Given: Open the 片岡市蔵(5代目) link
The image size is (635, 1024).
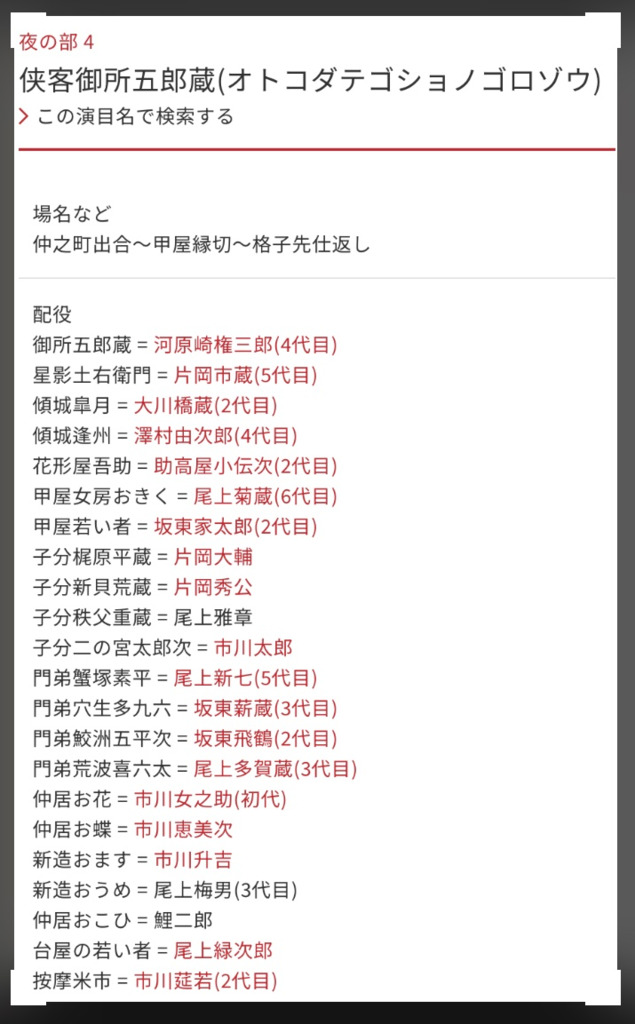Looking at the screenshot, I should pyautogui.click(x=245, y=376).
